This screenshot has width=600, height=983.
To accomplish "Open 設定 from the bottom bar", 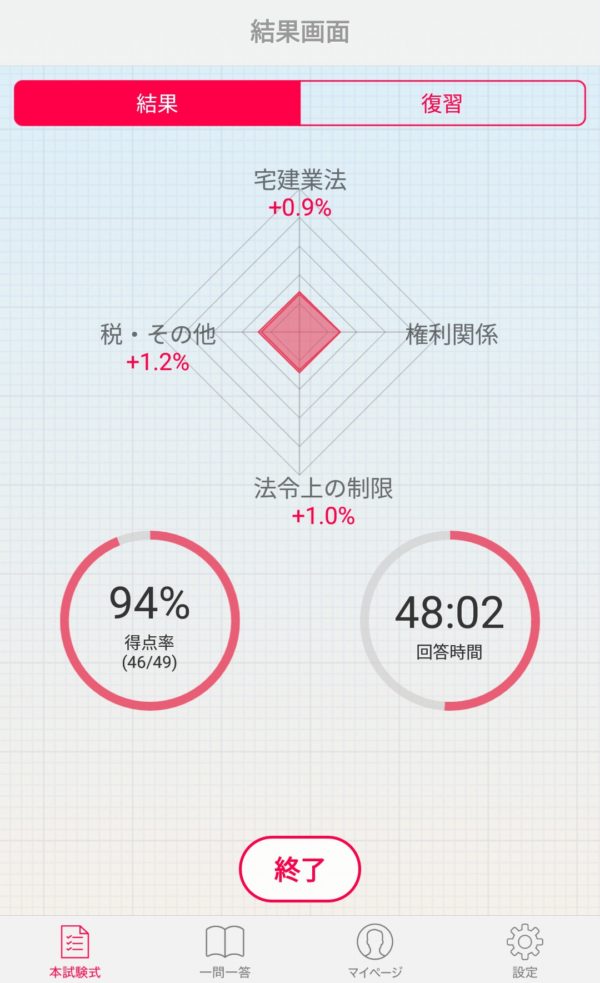I will [x=524, y=950].
